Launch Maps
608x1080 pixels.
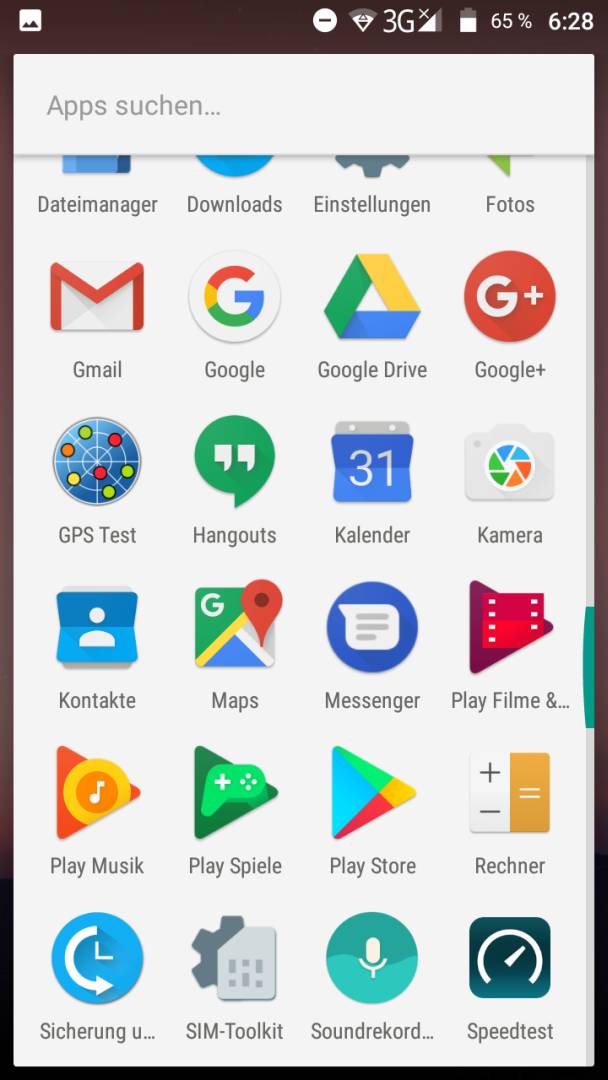[234, 628]
